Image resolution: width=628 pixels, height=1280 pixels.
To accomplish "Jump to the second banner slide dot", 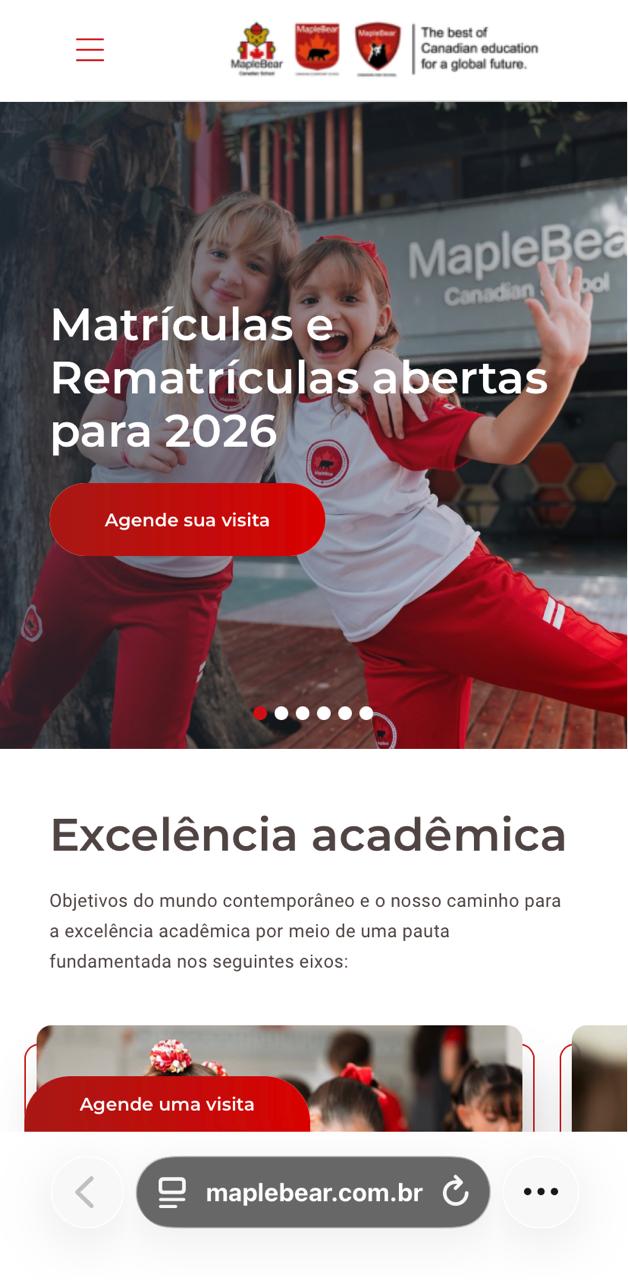I will tap(281, 713).
